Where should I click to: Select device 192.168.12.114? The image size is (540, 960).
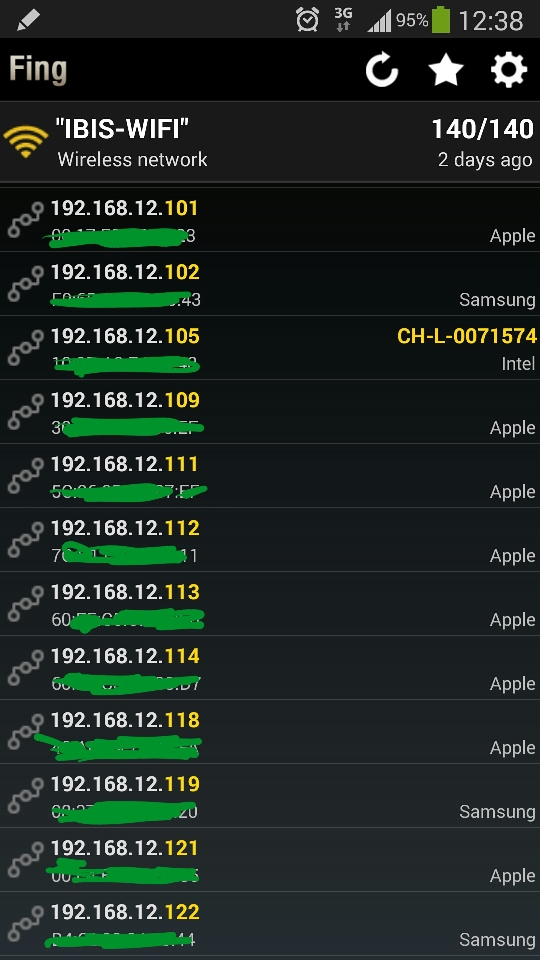point(270,668)
